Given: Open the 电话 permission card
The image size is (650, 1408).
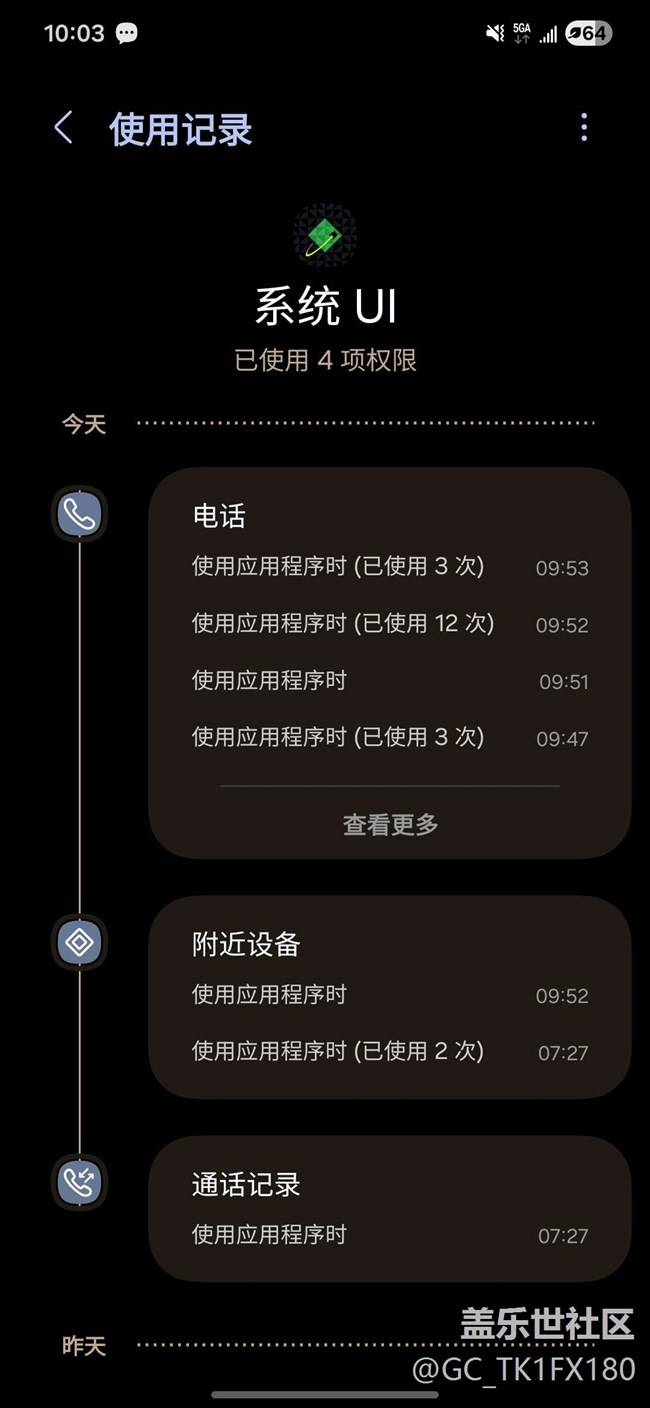Looking at the screenshot, I should coord(219,516).
